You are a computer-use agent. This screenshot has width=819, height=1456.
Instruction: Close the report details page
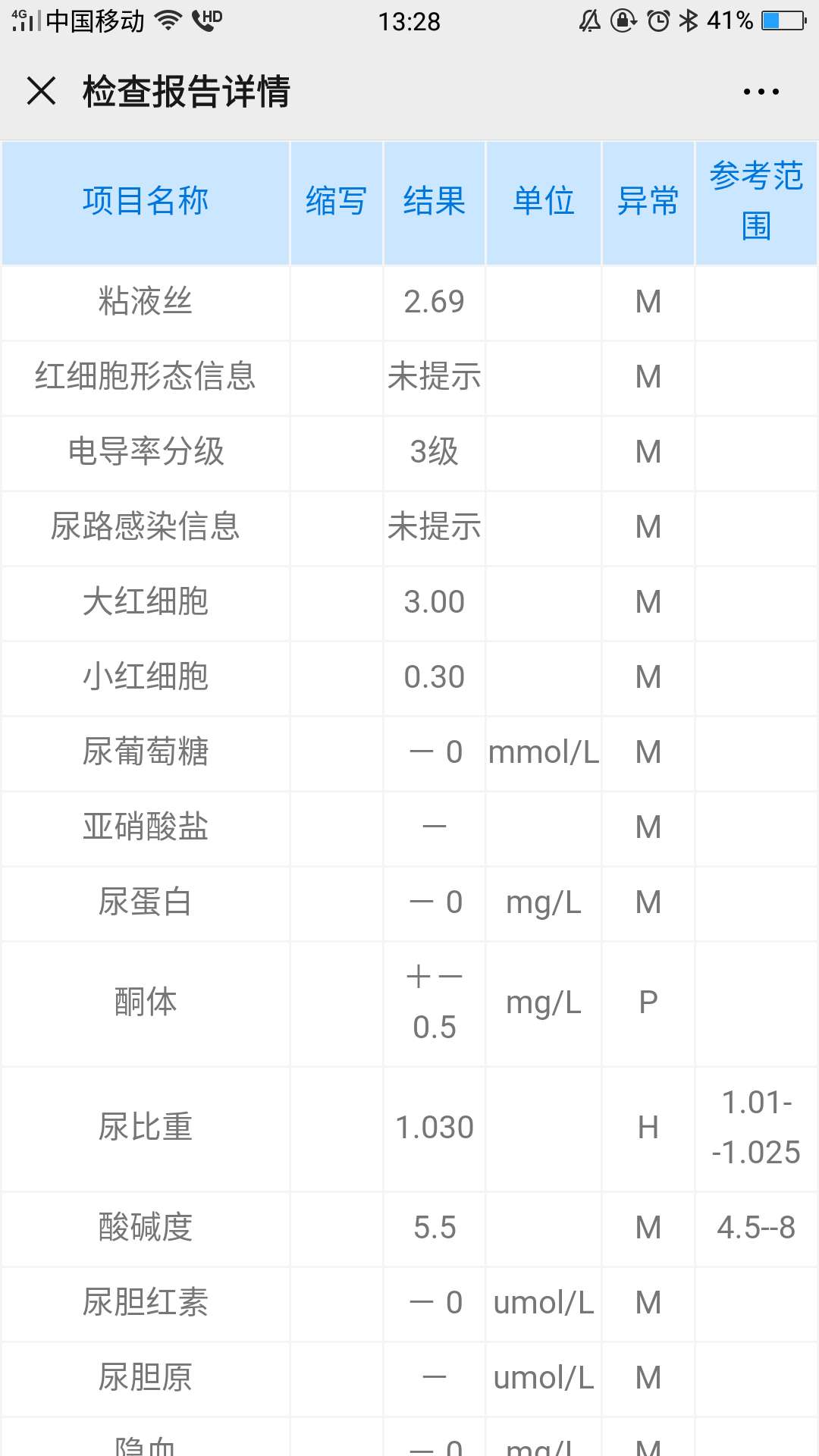(x=40, y=91)
